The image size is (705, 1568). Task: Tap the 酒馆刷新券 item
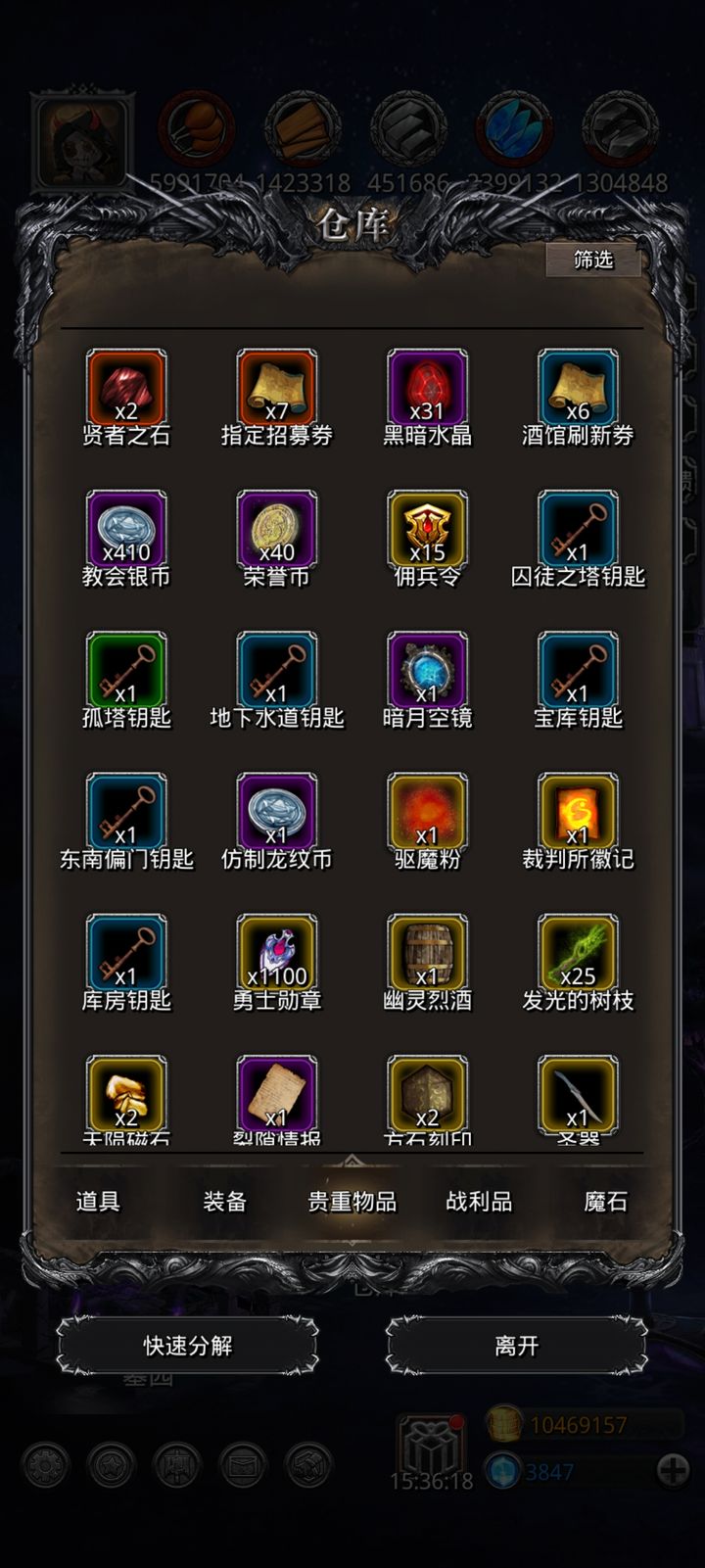click(x=578, y=389)
